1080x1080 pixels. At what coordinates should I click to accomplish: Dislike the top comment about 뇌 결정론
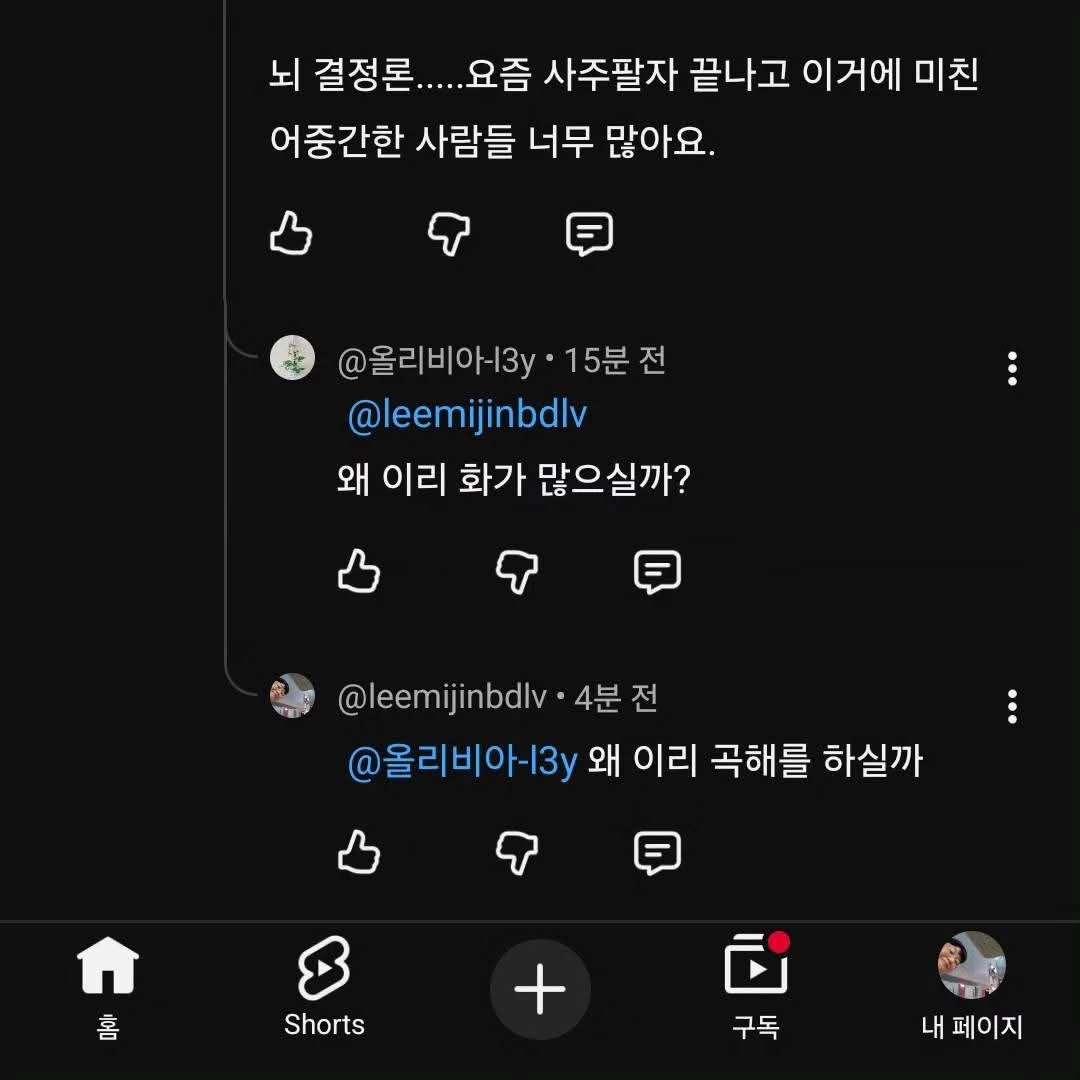(448, 233)
